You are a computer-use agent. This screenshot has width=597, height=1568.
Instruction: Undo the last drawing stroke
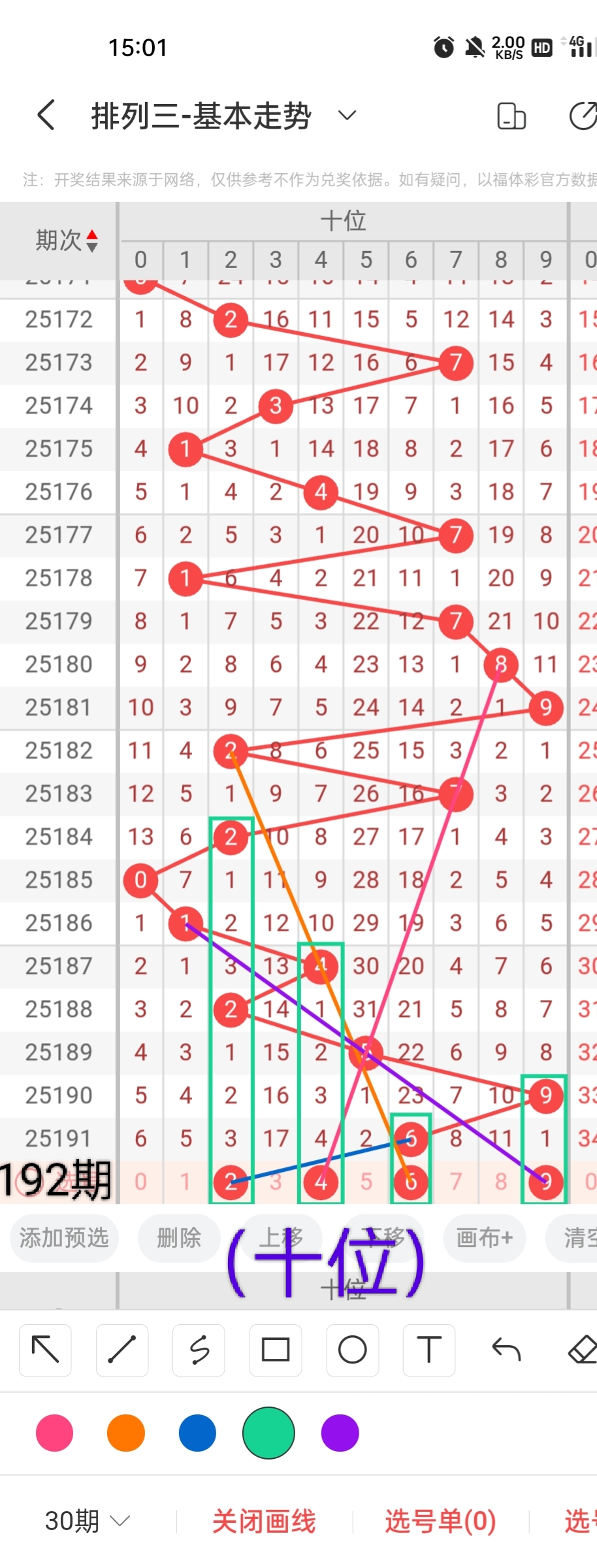(506, 1350)
